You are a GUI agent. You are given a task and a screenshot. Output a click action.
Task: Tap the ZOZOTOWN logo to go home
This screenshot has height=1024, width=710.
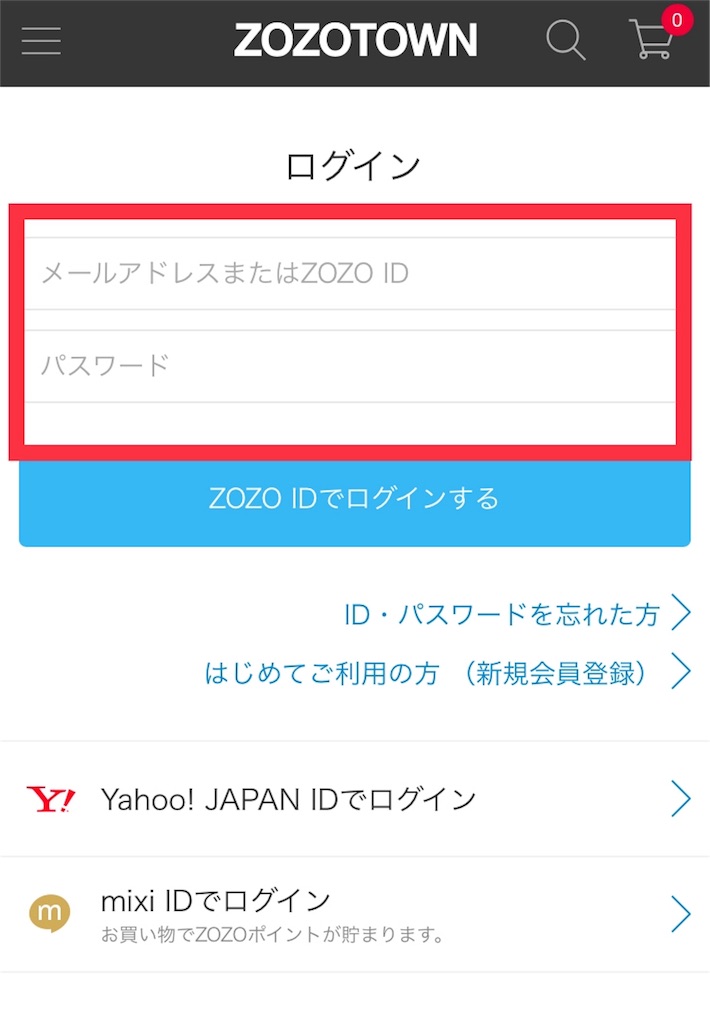[x=355, y=41]
